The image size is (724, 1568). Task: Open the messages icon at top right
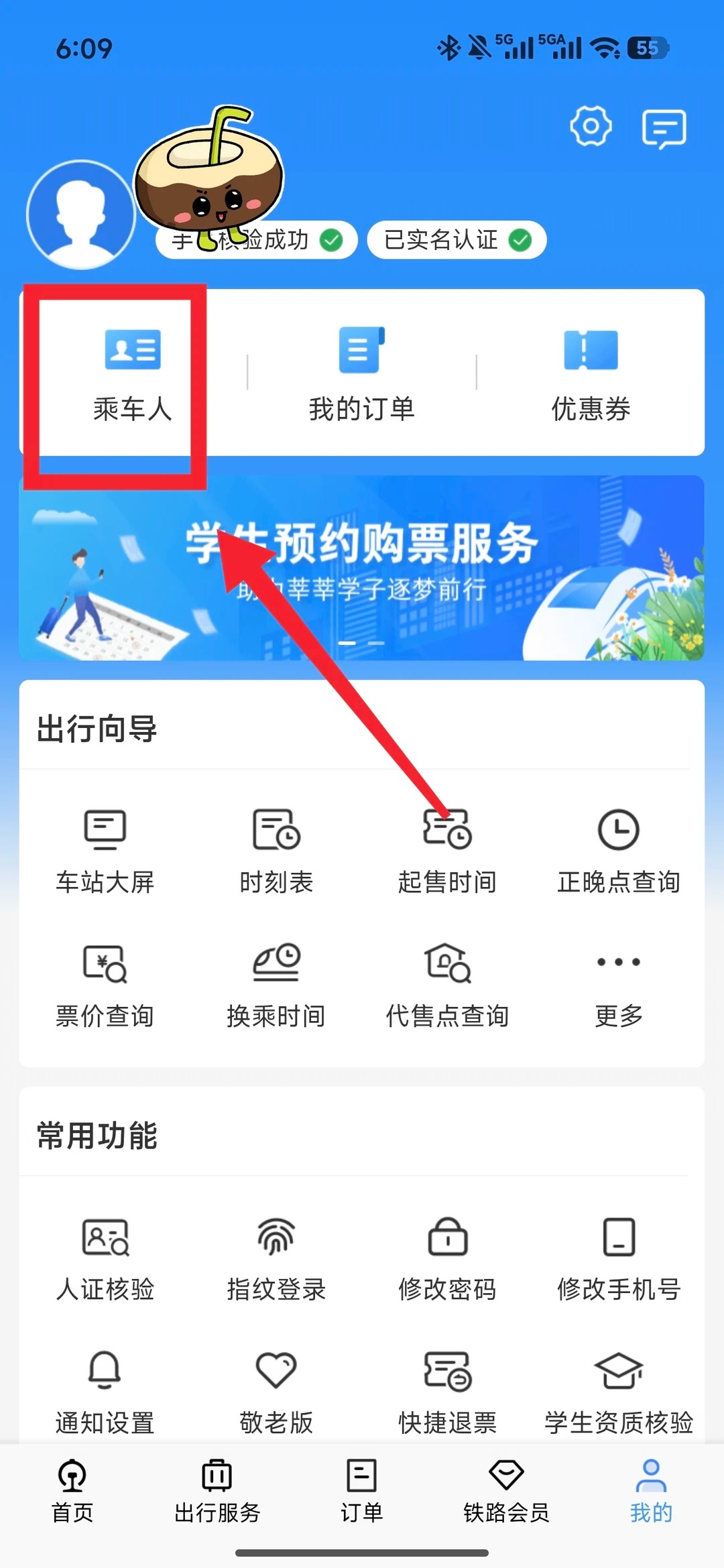point(664,129)
